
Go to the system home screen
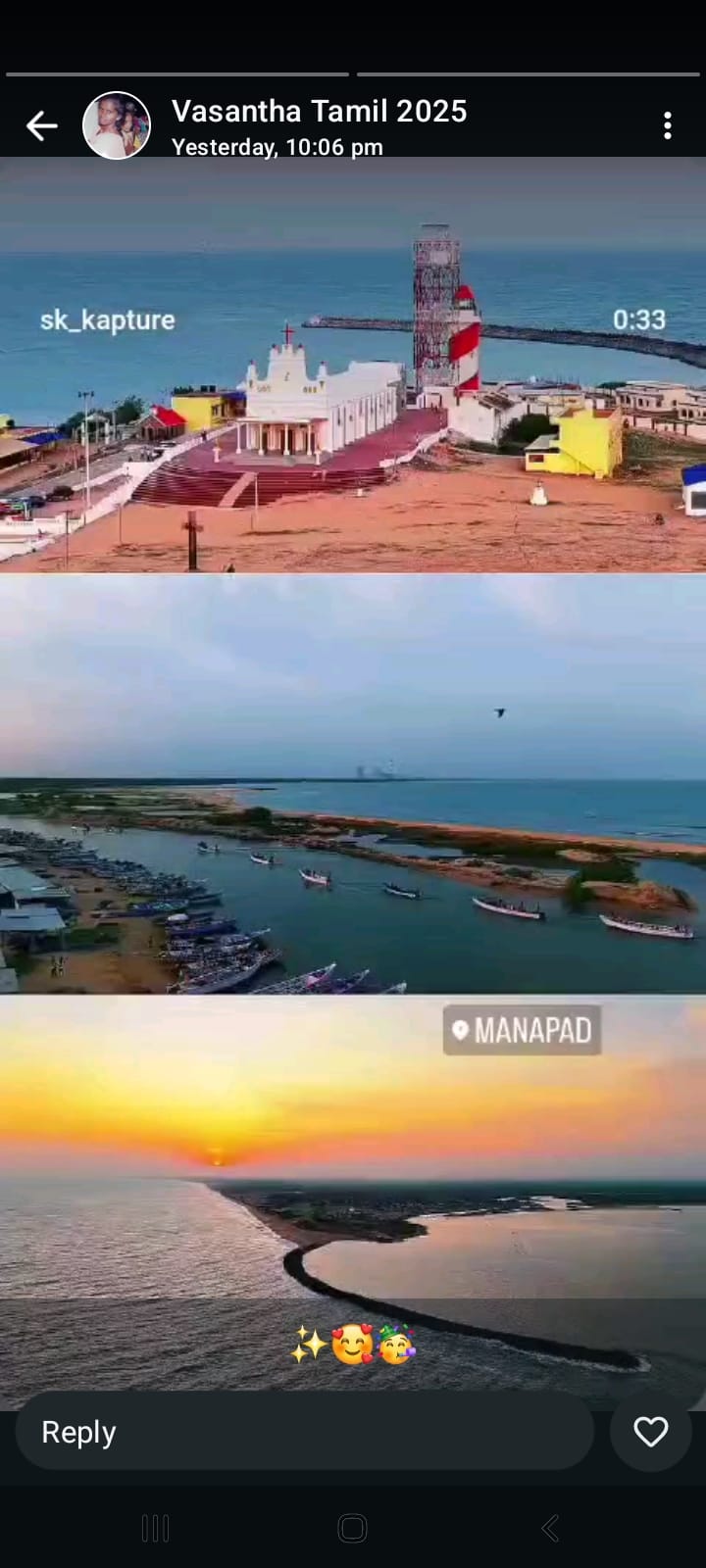point(352,1528)
